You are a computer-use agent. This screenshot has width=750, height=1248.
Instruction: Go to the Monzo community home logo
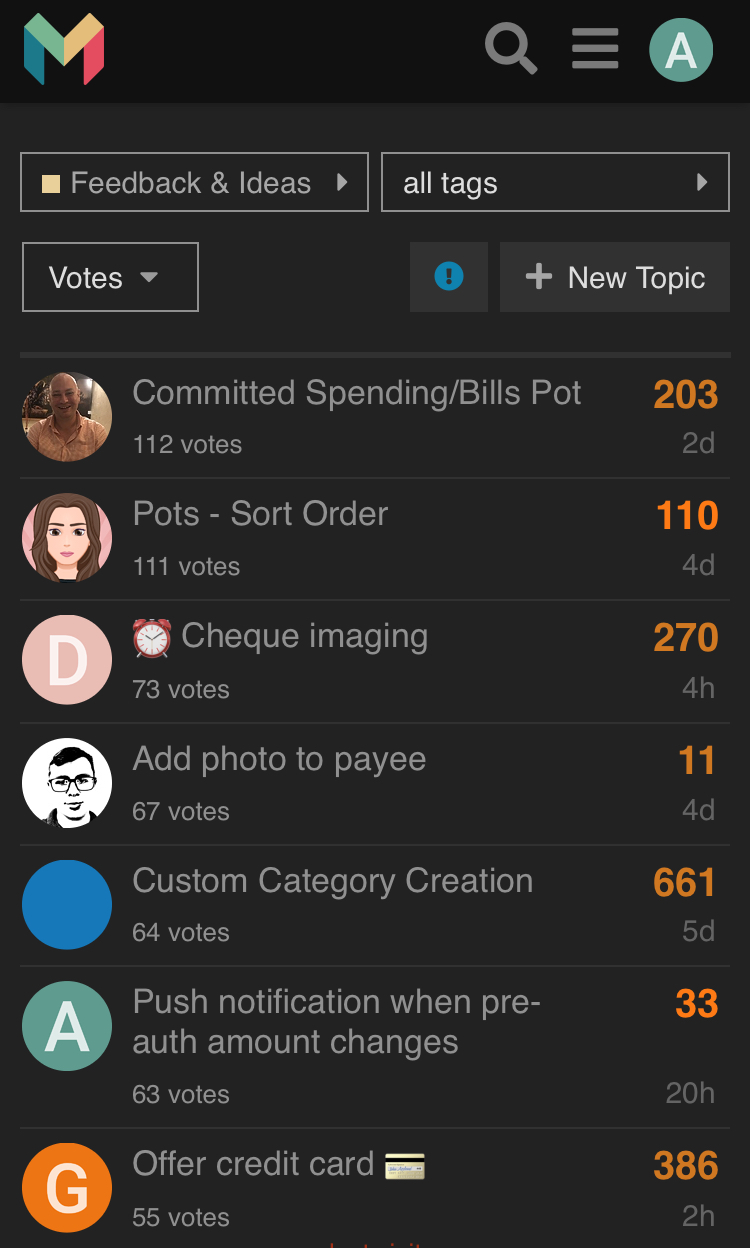(64, 49)
